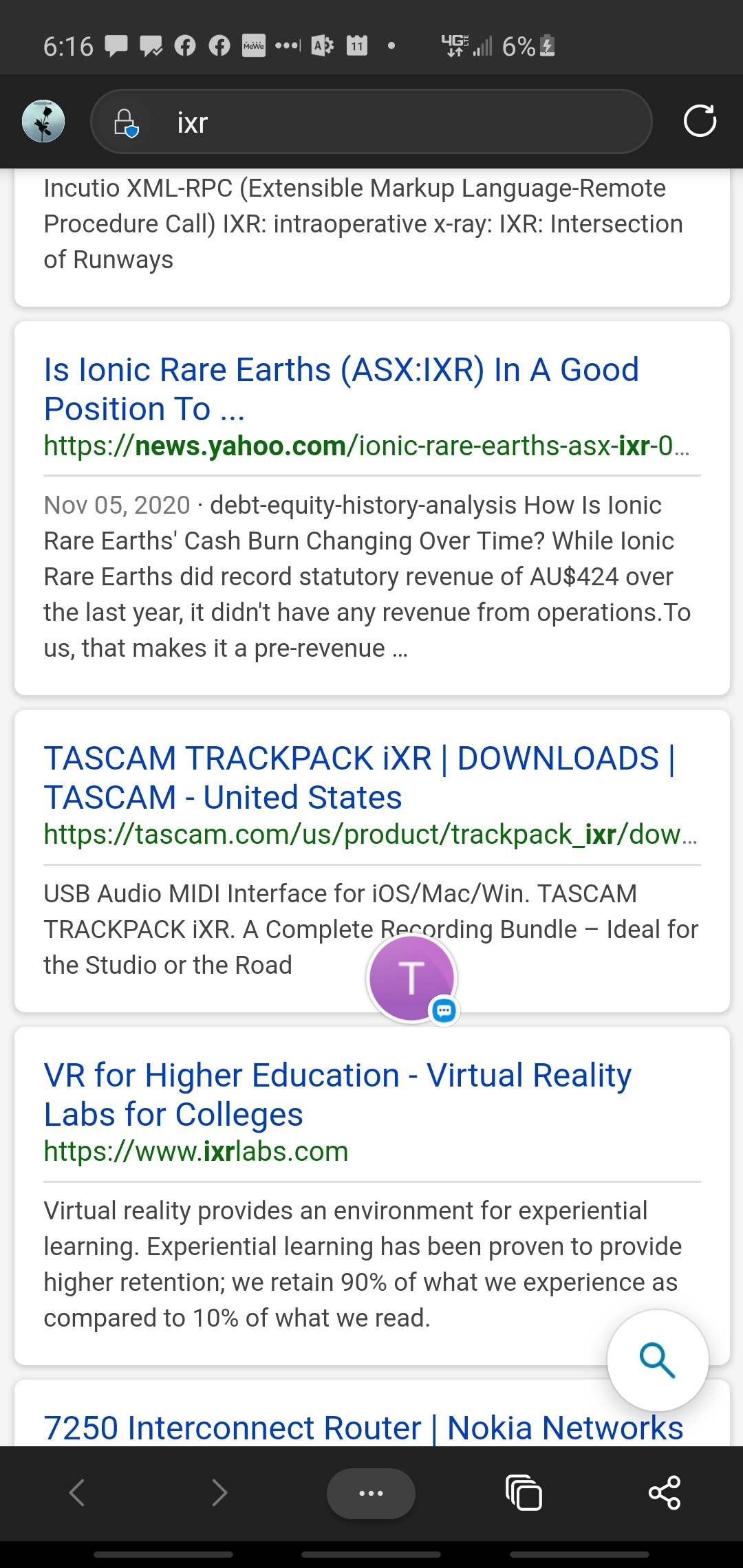View site security lock info
Screen dimensions: 743x1568
click(126, 123)
